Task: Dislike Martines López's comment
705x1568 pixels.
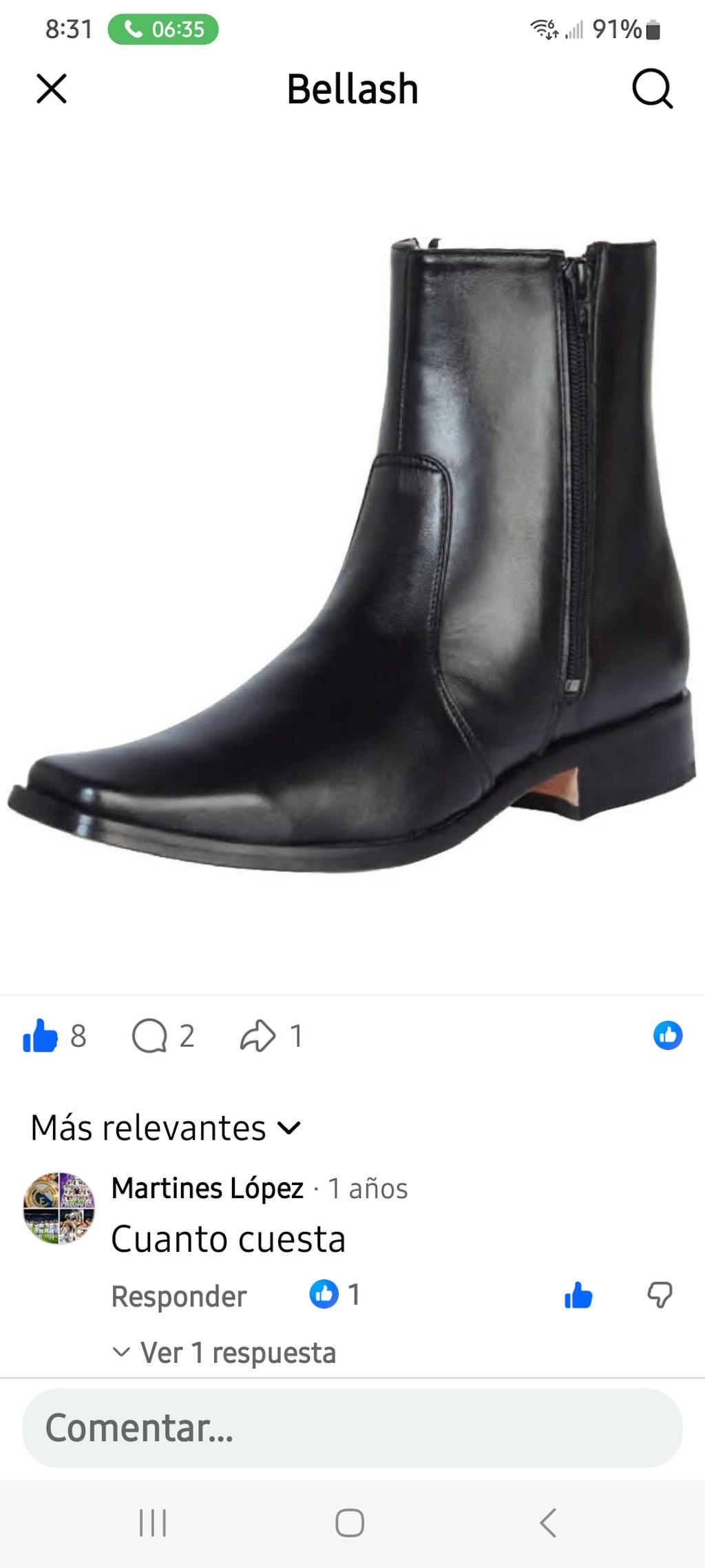Action: 659,1296
